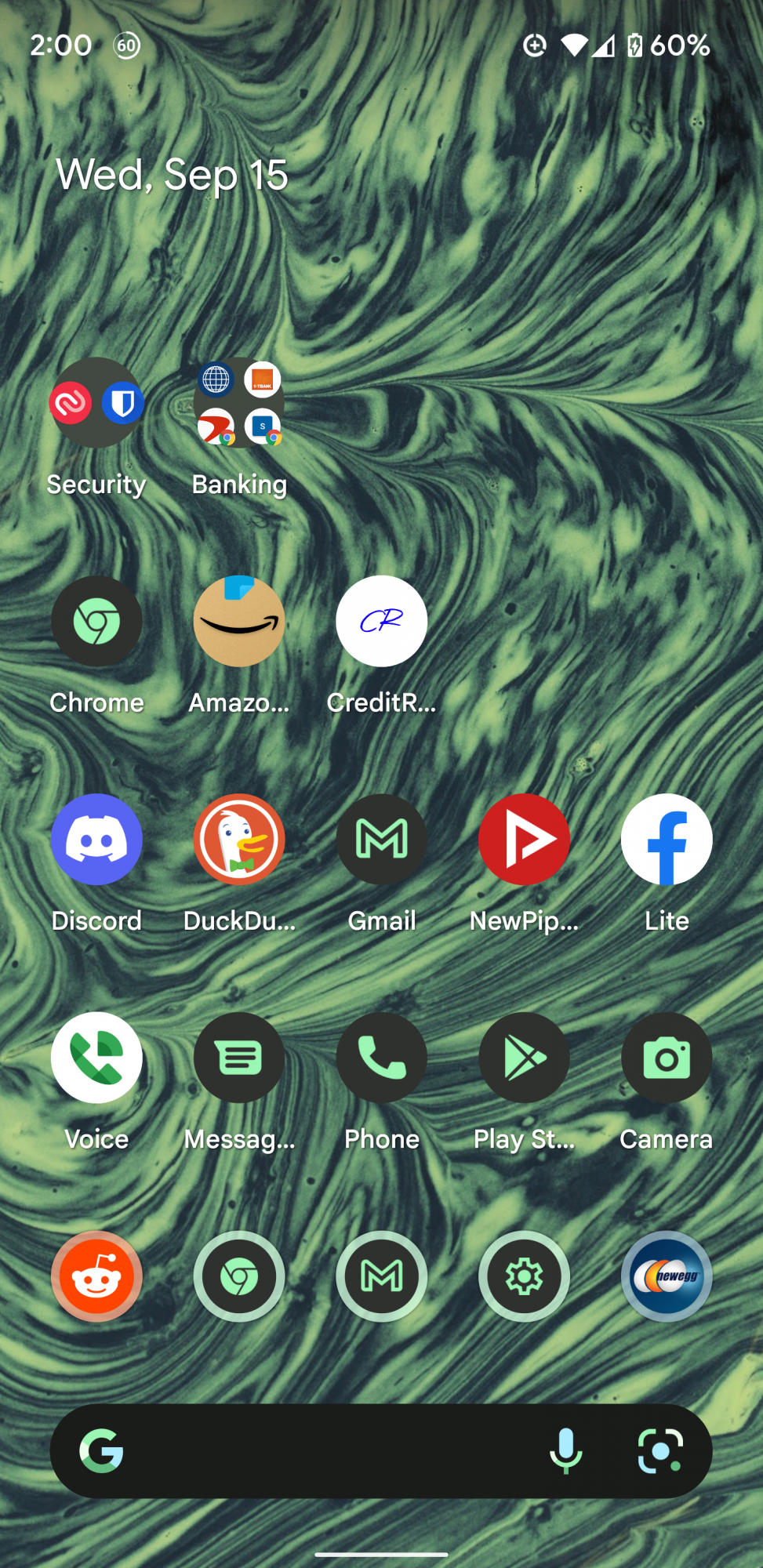Launch the Phone dialer

tap(382, 1058)
